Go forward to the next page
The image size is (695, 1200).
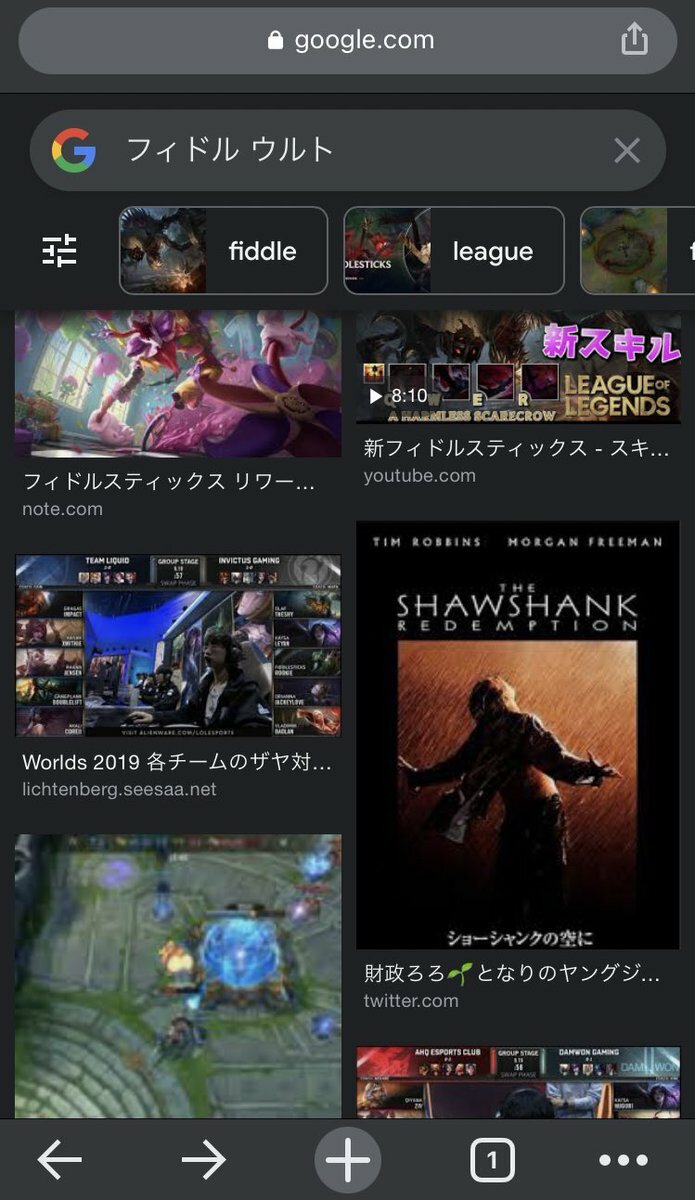coord(204,1161)
